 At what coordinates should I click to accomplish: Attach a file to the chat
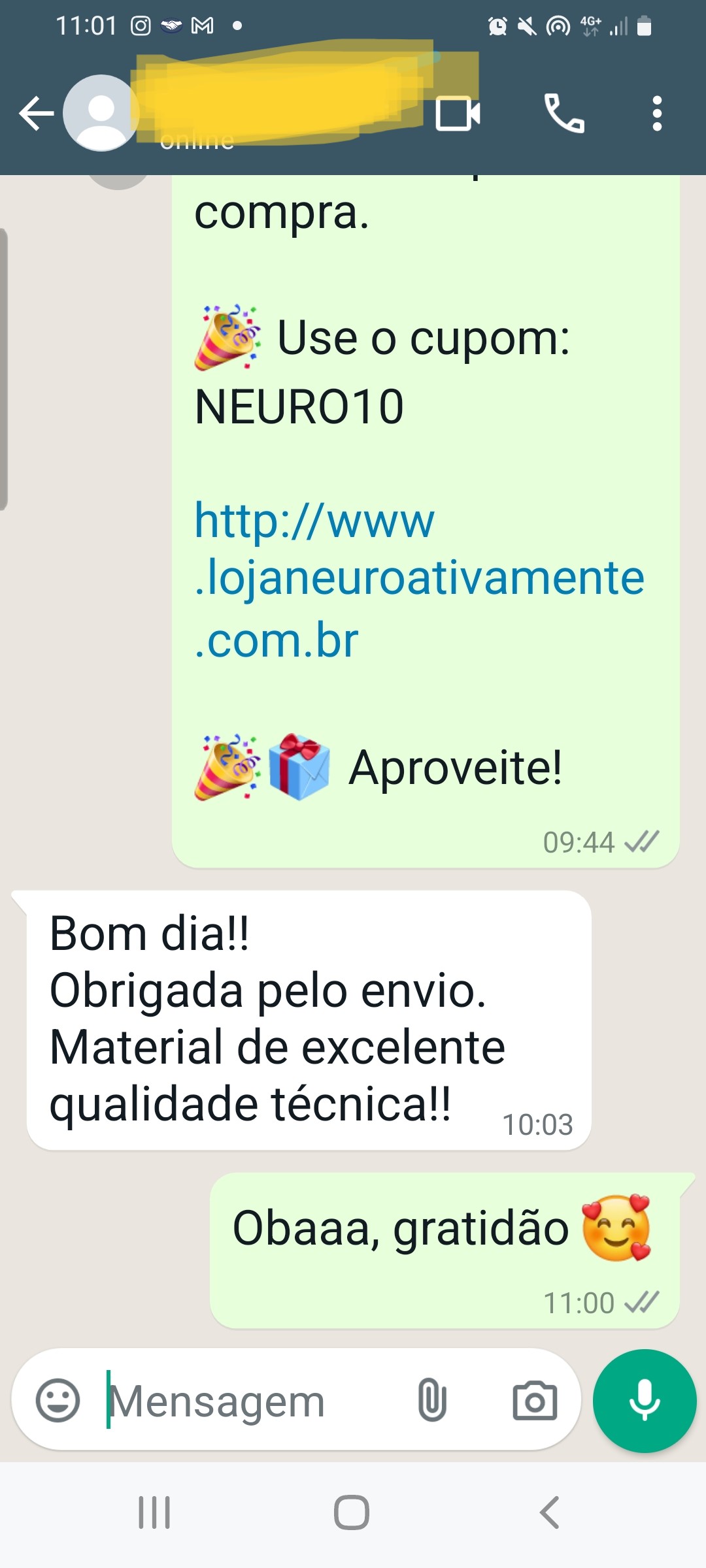[432, 1401]
